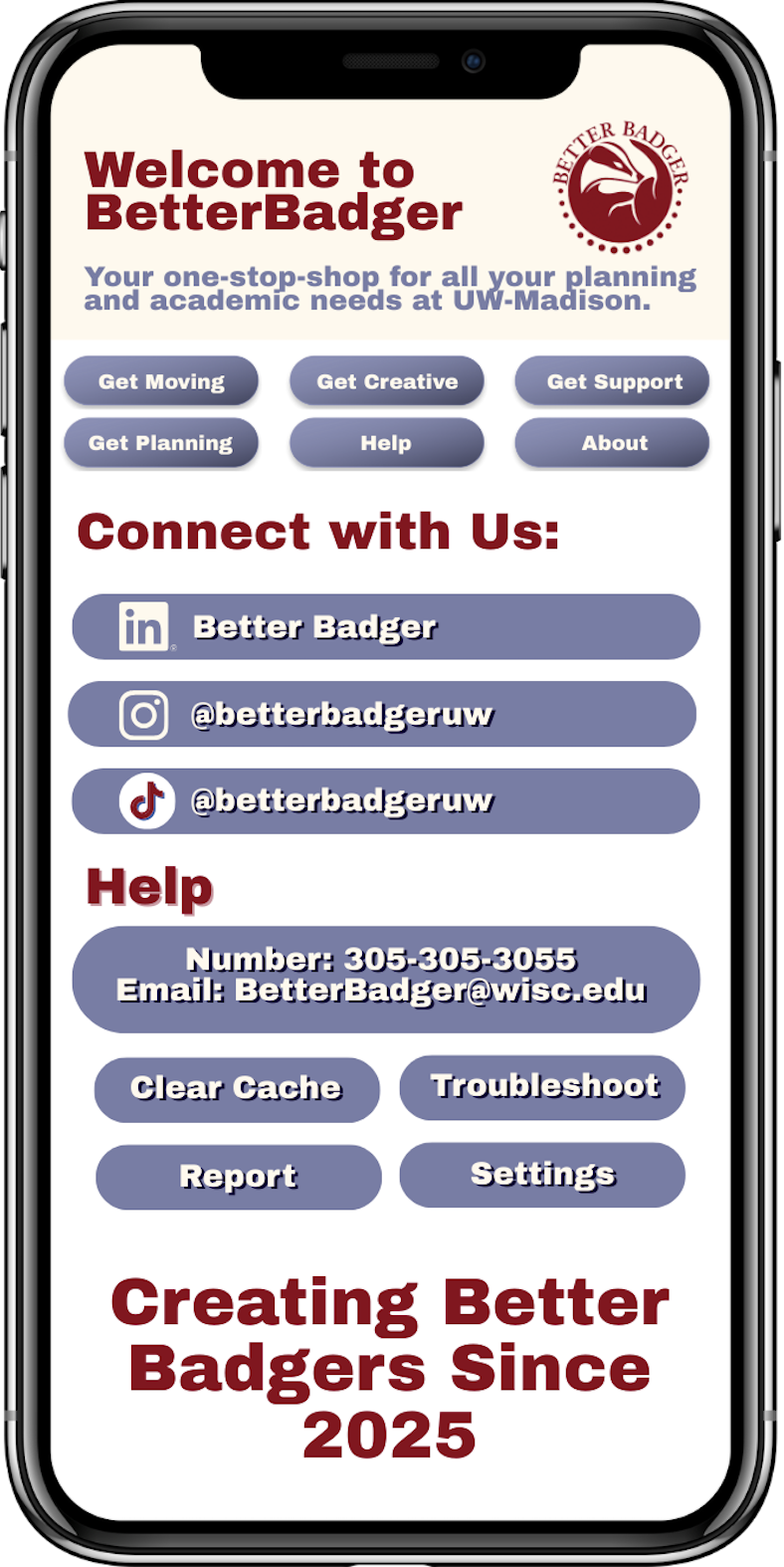This screenshot has width=784, height=1567.
Task: Open Get Planning
Action: tap(161, 443)
